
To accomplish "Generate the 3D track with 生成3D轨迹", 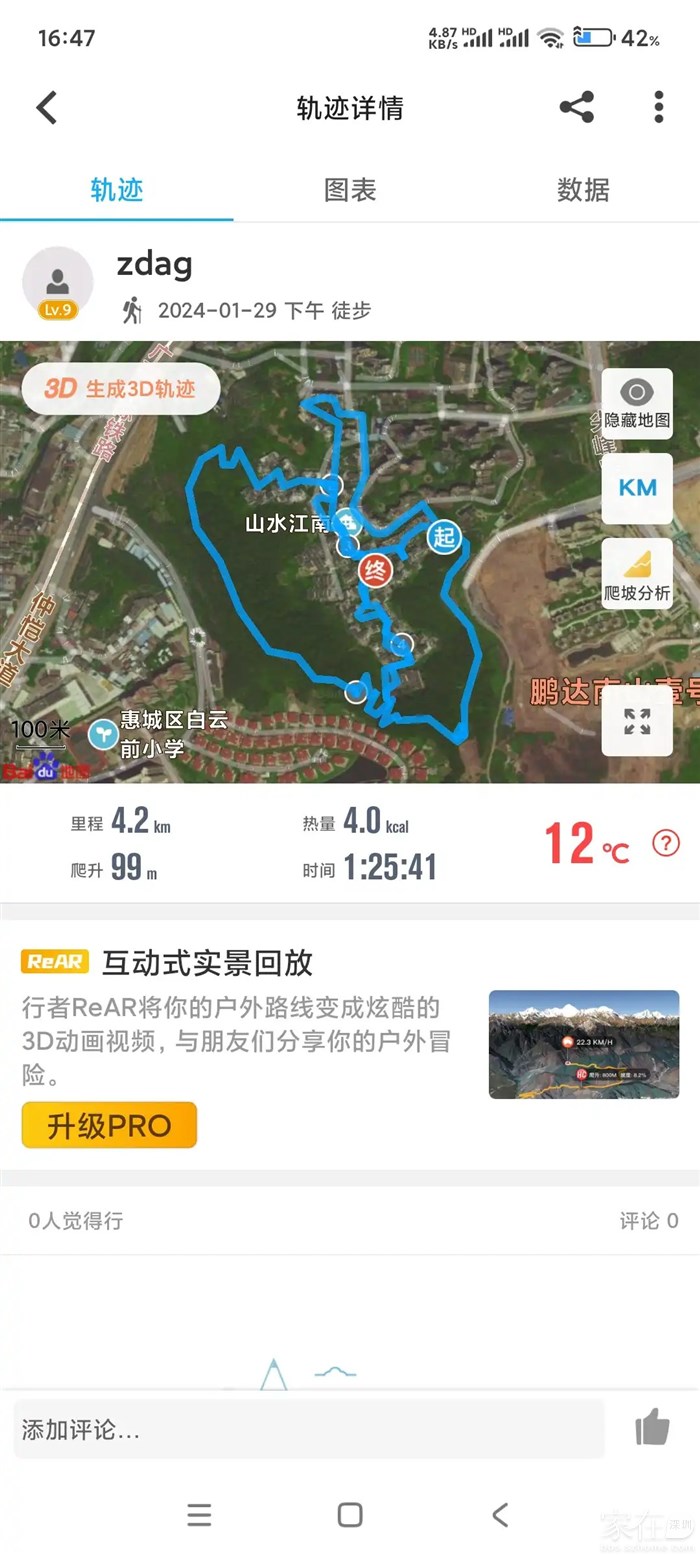I will pyautogui.click(x=121, y=389).
